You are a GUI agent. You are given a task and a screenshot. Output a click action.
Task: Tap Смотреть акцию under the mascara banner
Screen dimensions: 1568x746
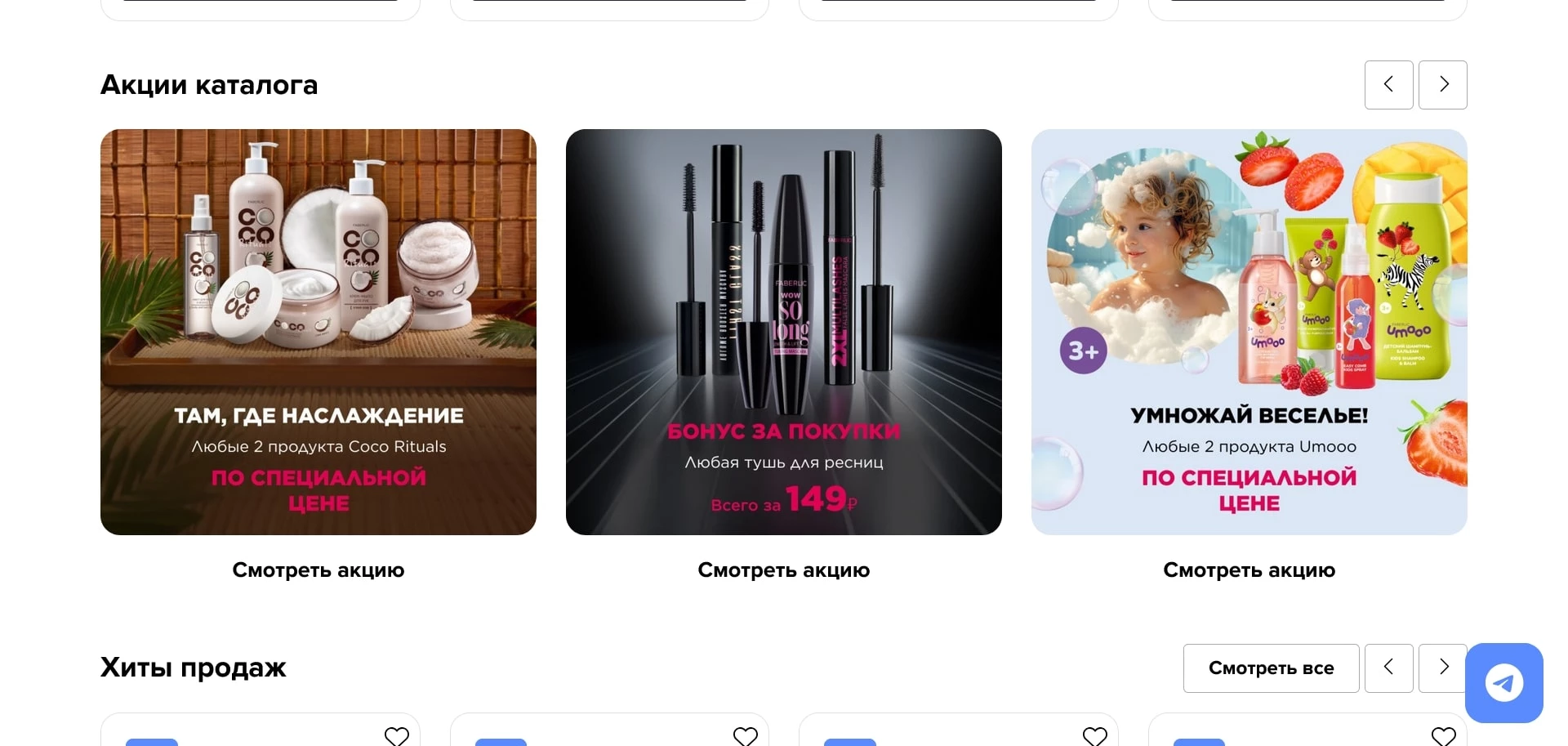click(x=783, y=570)
